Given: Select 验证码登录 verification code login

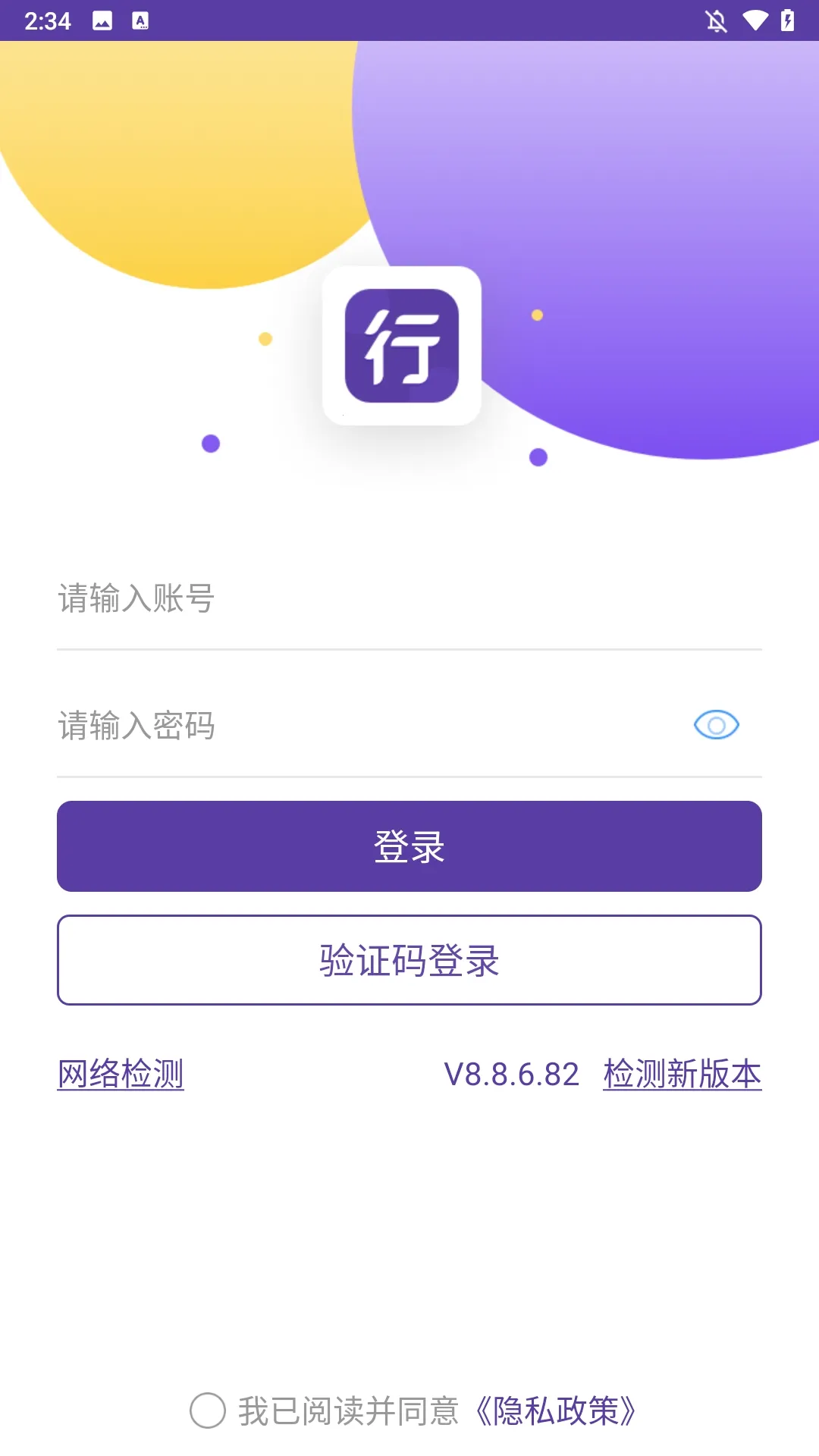Looking at the screenshot, I should pyautogui.click(x=409, y=960).
